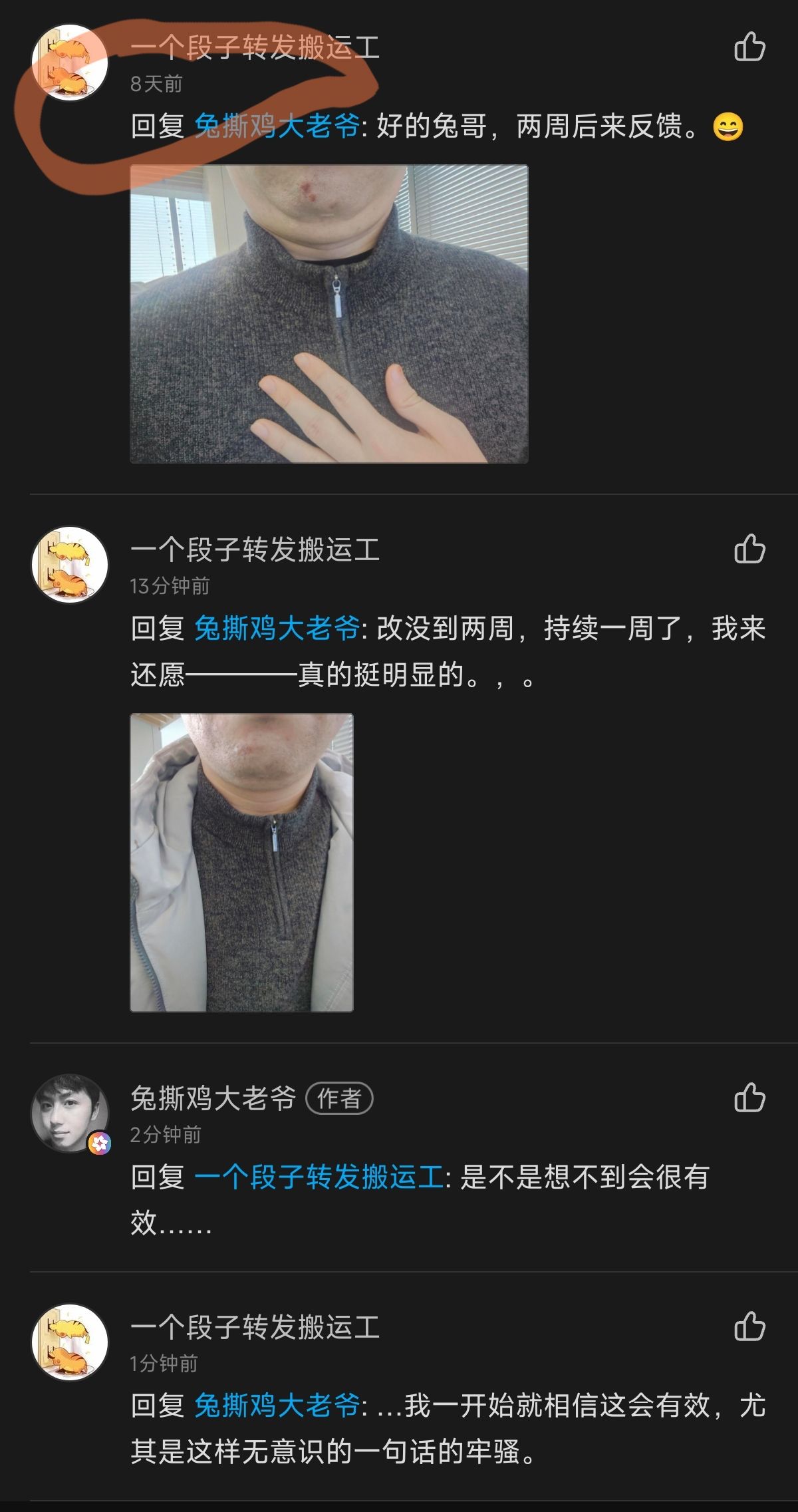Screen dimensions: 798x1512
Task: Tap the 兔撕鸡大老爷 mention in the 改没到两周 reply
Action: point(277,628)
